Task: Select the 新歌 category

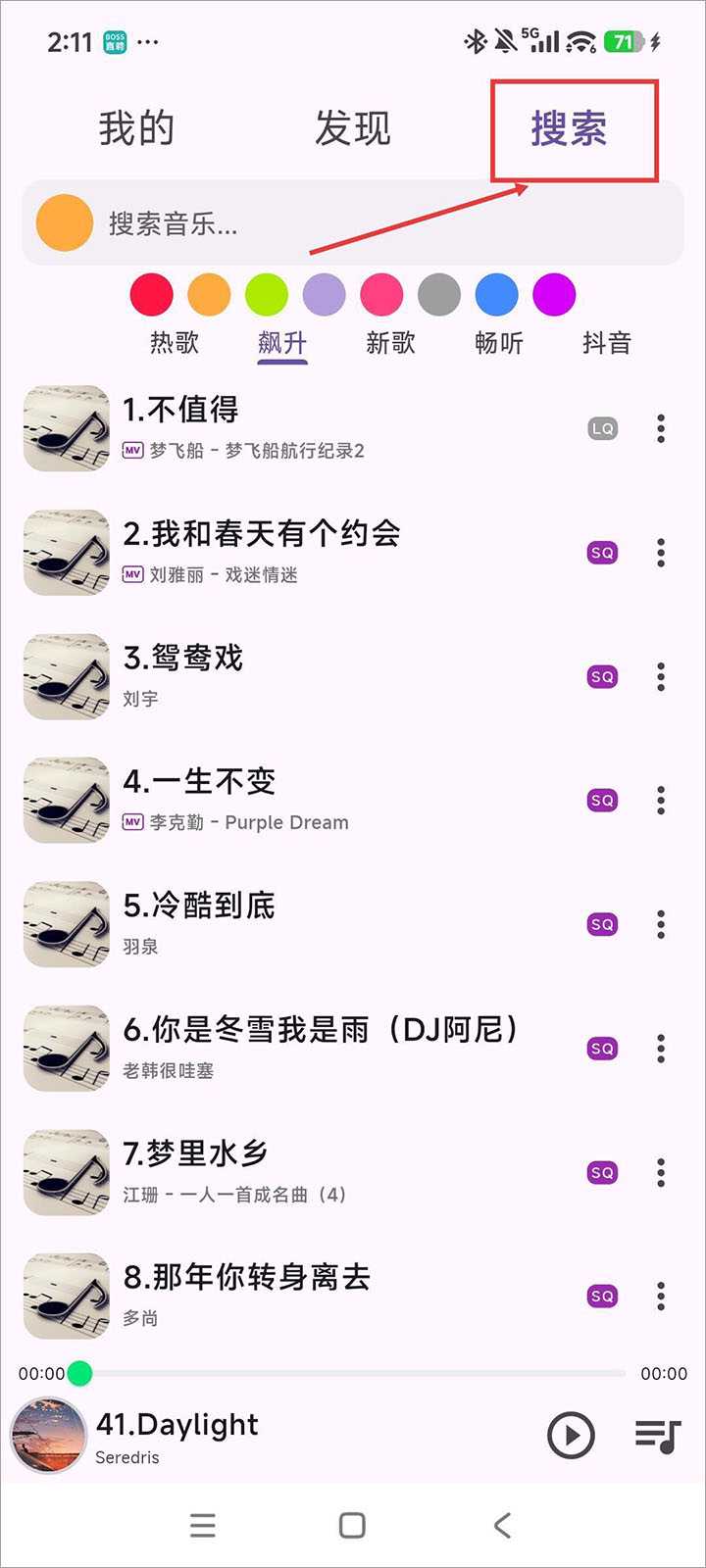Action: (390, 342)
